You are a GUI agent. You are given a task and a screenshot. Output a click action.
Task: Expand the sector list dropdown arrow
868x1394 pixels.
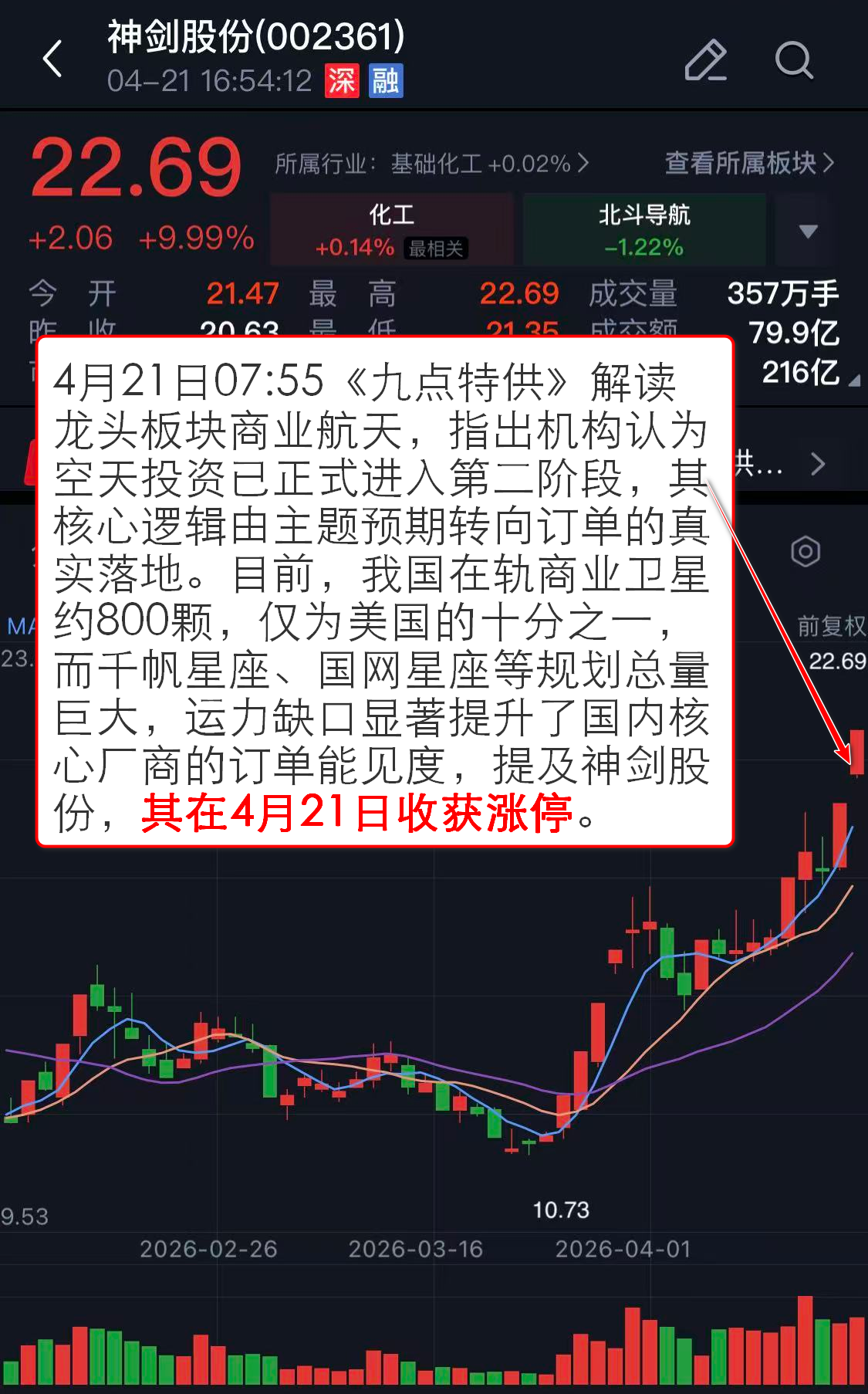tap(808, 231)
